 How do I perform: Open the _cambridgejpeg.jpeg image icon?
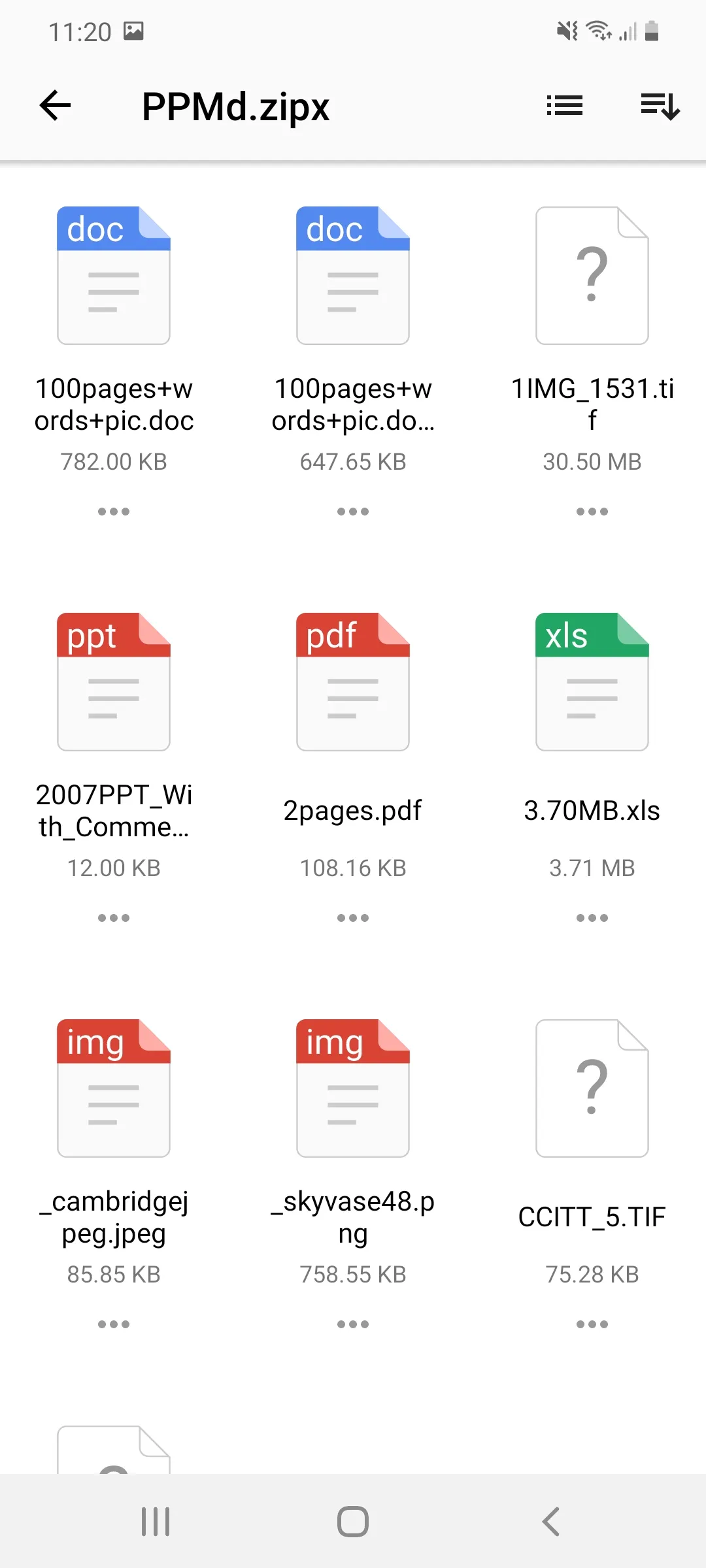[113, 1088]
